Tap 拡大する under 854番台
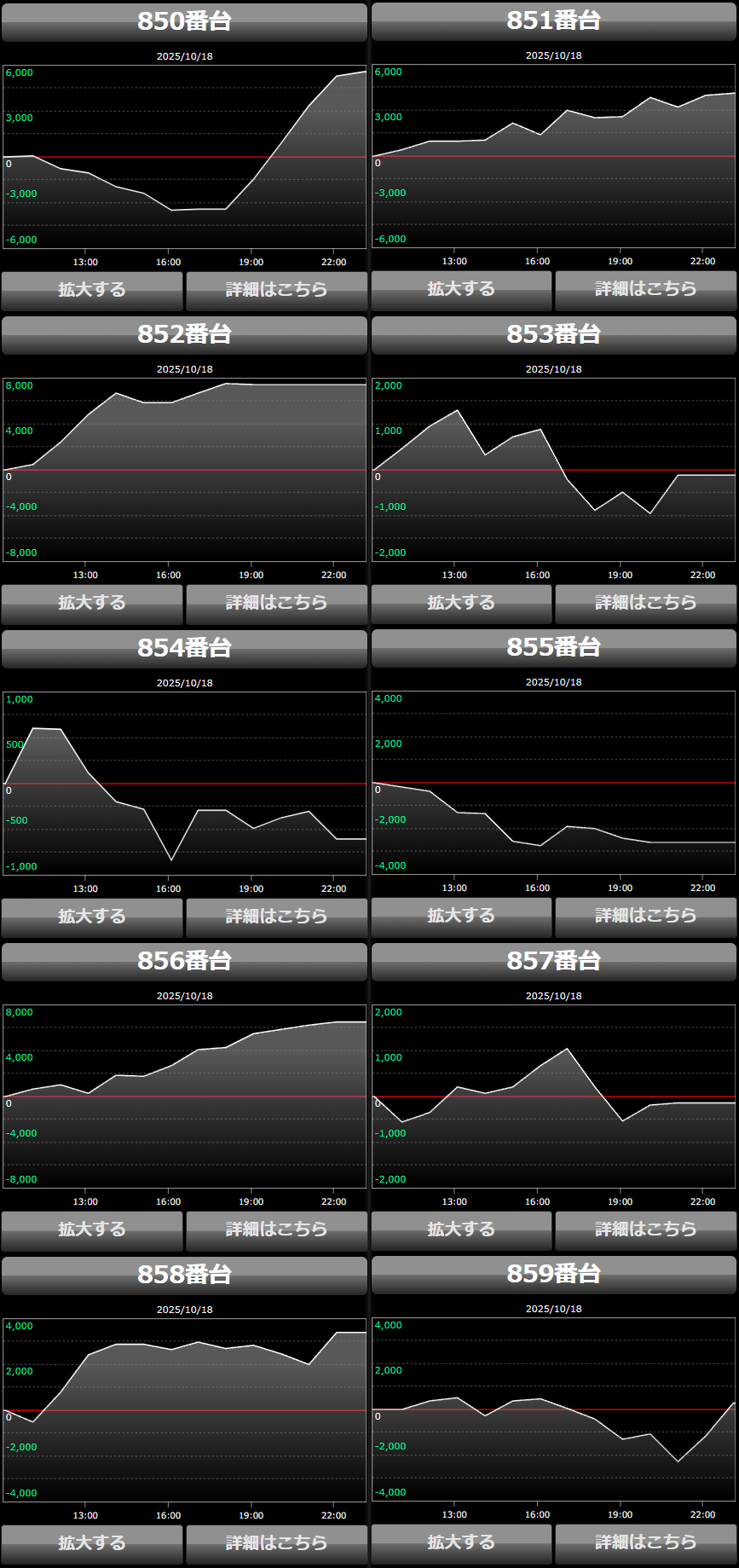This screenshot has height=1568, width=739. click(x=92, y=917)
